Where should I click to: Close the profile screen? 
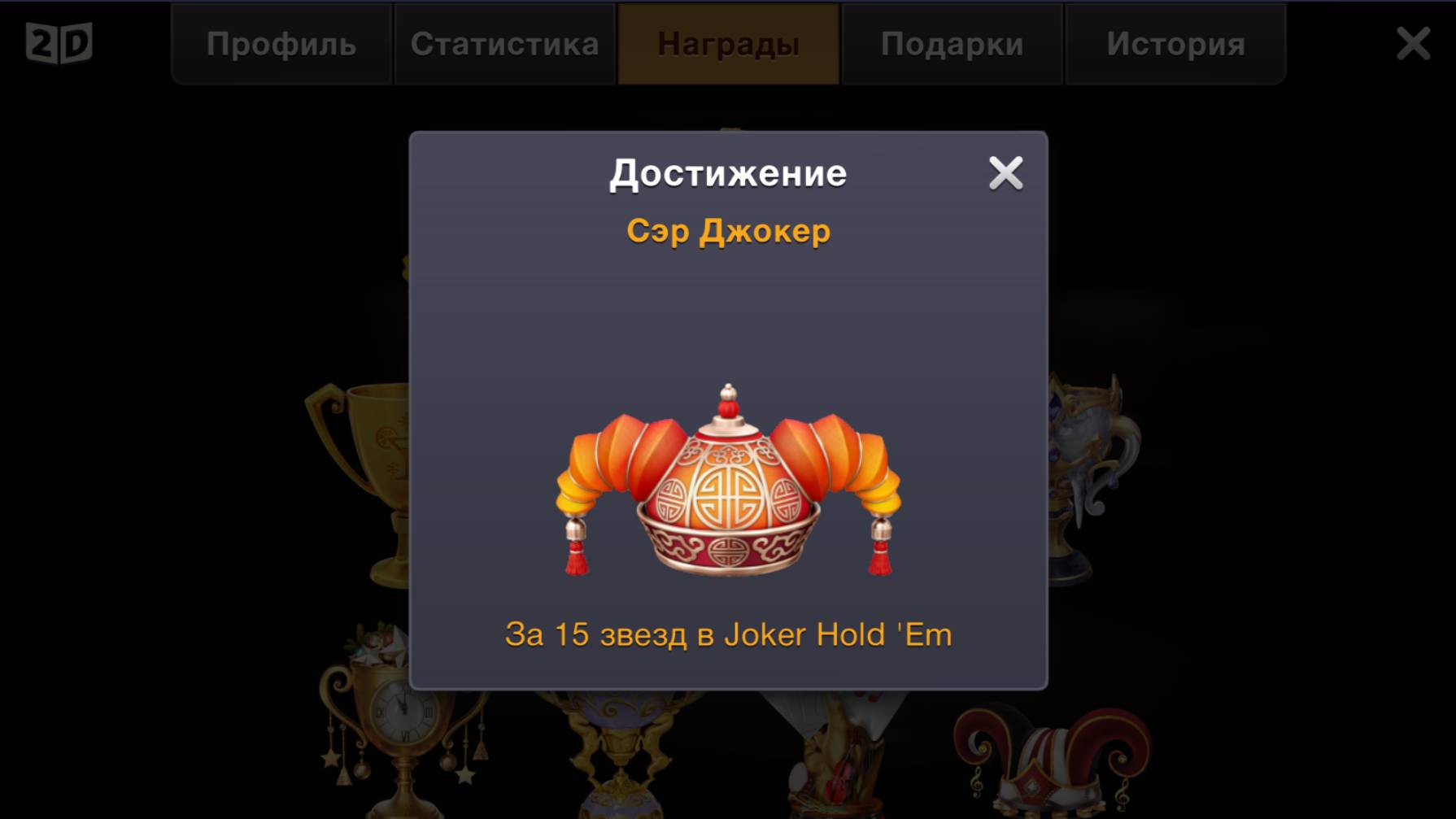1413,43
